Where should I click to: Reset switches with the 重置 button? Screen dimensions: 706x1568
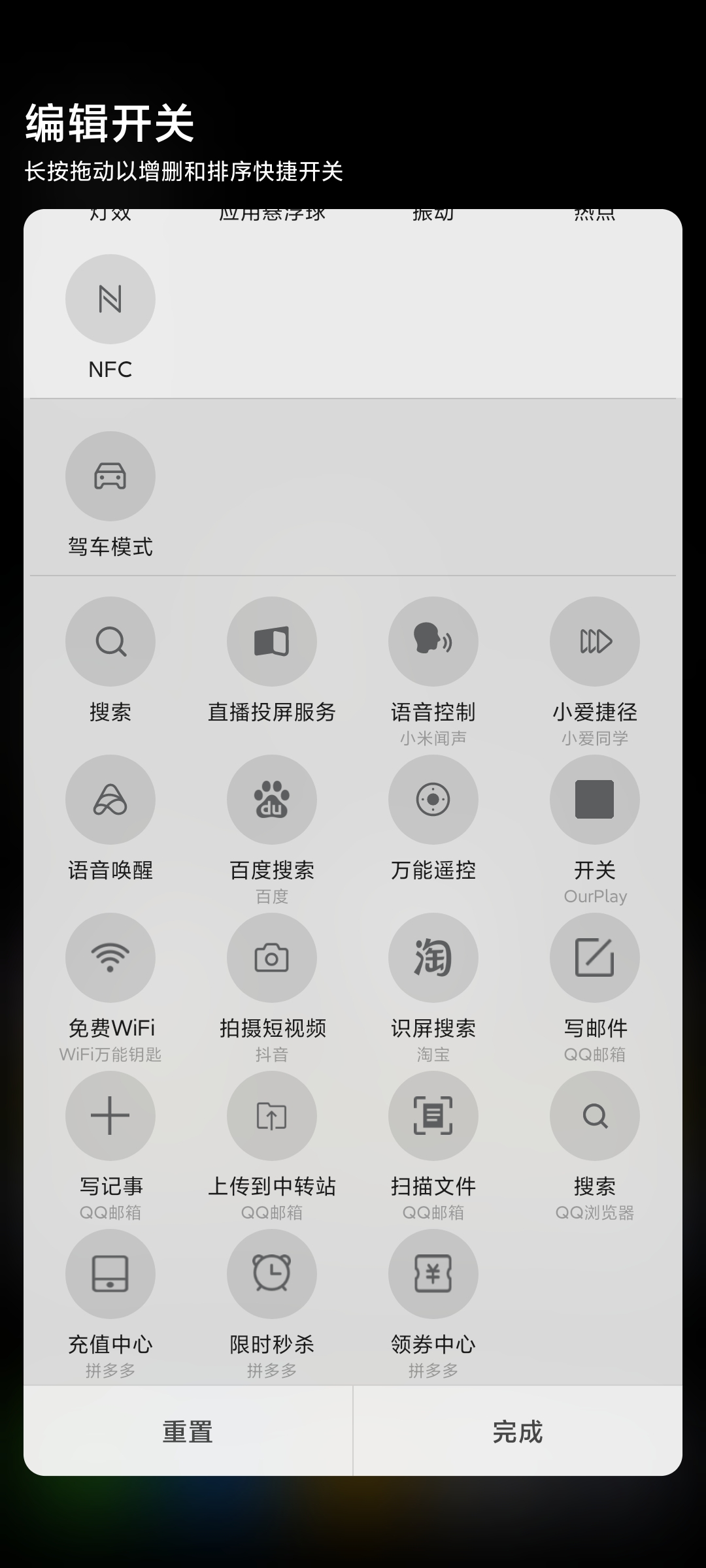pyautogui.click(x=188, y=1431)
